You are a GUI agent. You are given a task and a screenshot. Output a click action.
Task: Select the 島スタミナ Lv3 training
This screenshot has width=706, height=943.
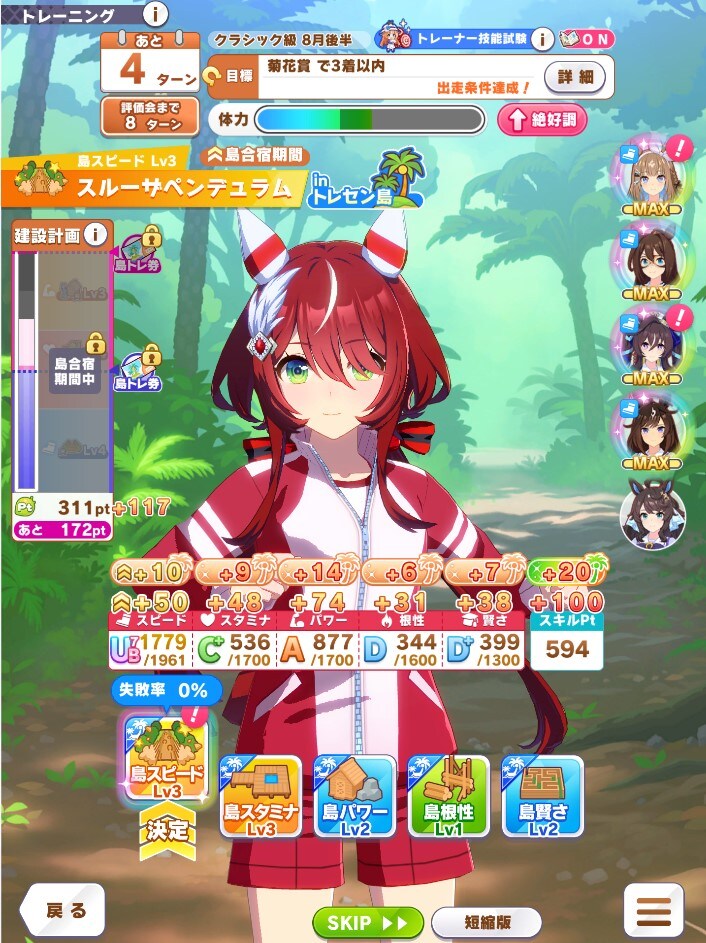tap(260, 795)
